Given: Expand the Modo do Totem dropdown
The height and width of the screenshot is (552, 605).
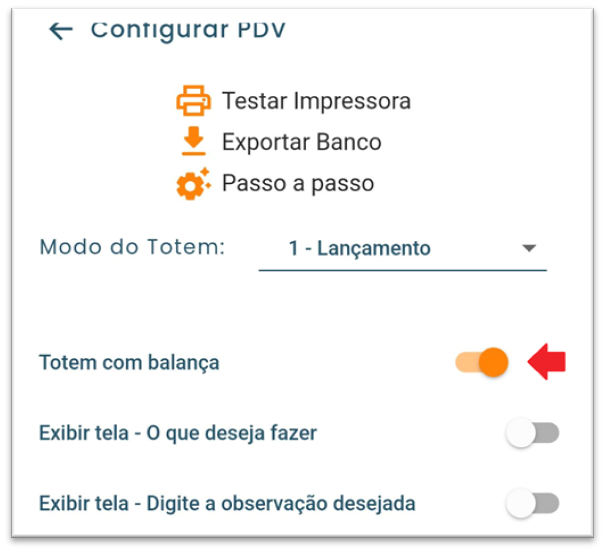Looking at the screenshot, I should pyautogui.click(x=402, y=249).
